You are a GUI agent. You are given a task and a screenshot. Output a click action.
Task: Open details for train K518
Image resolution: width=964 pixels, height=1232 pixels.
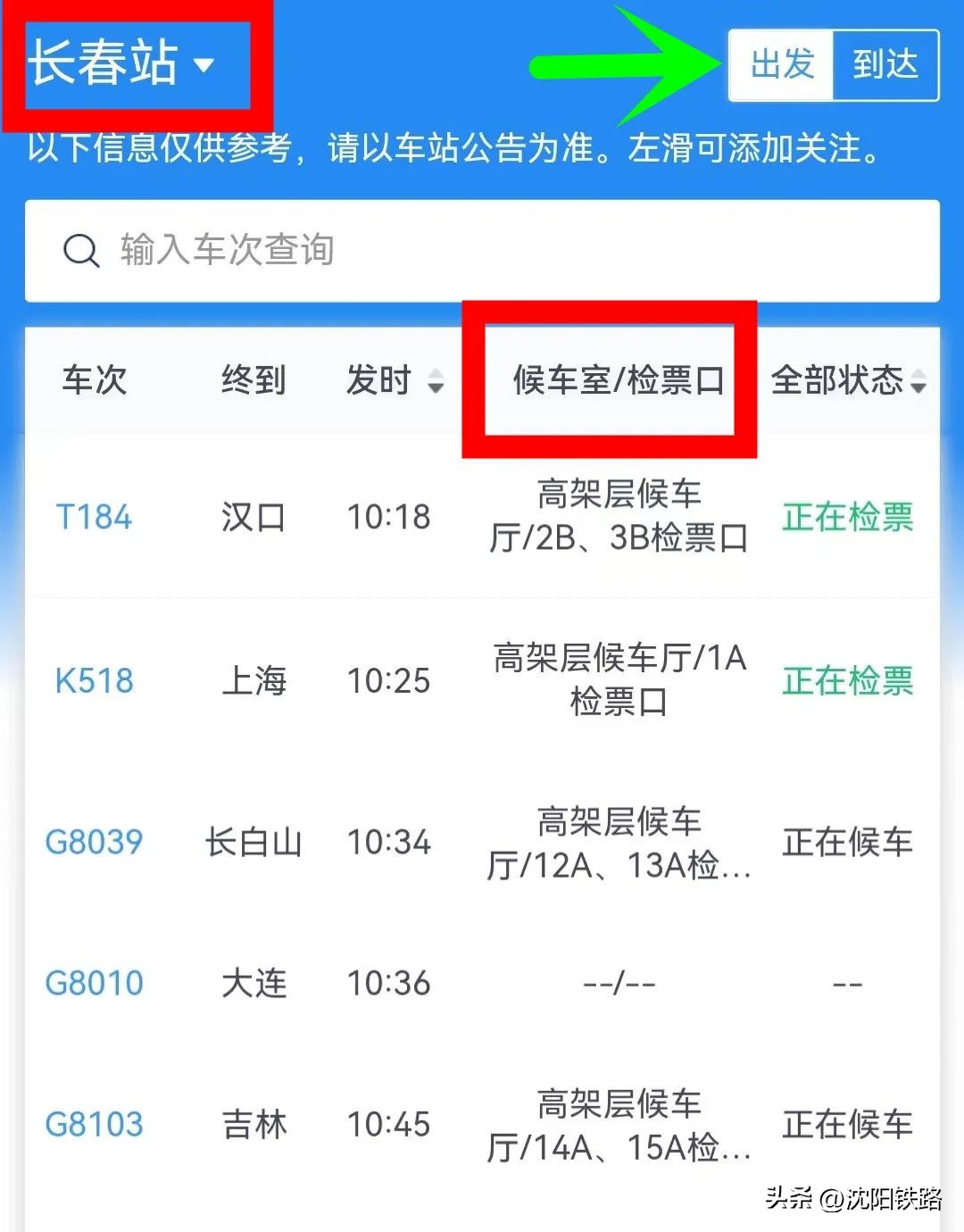[x=93, y=680]
